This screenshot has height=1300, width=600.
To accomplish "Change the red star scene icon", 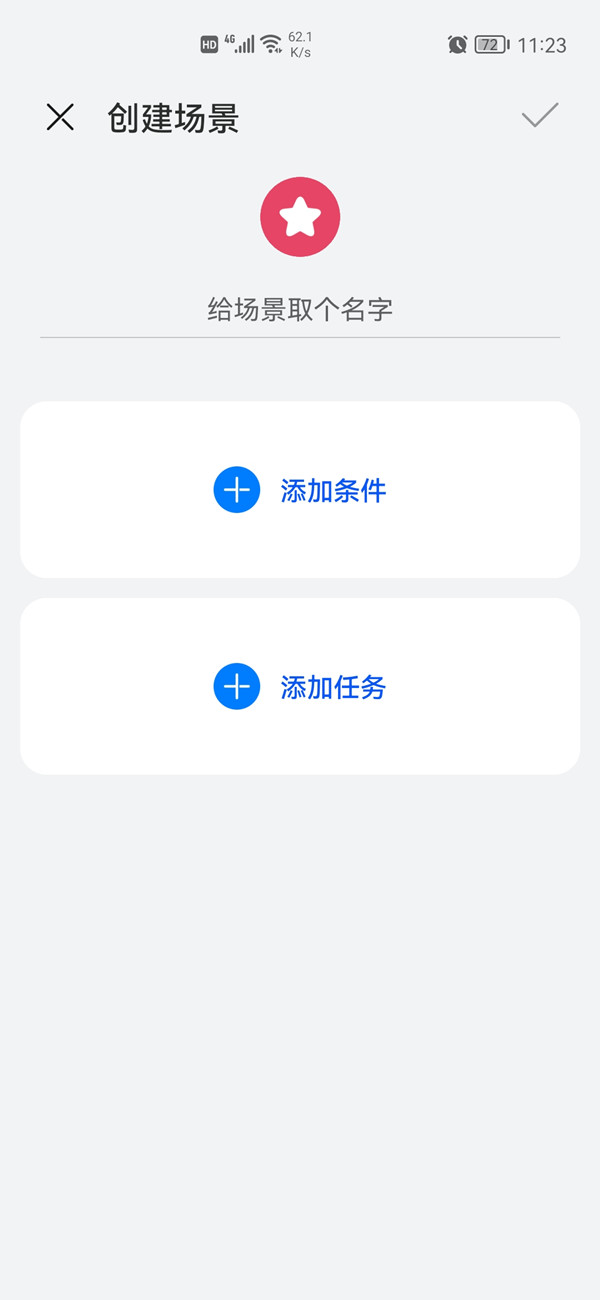I will (x=300, y=217).
